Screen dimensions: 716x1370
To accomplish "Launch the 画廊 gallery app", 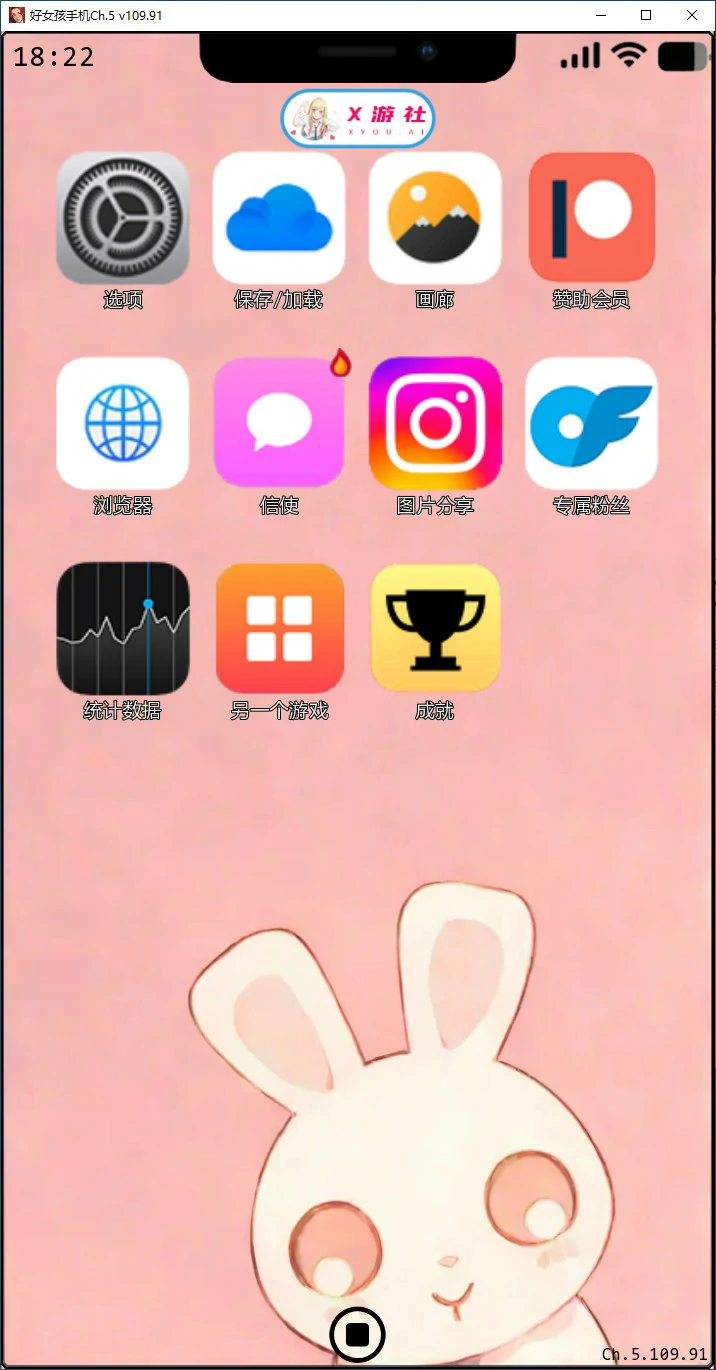I will click(x=435, y=218).
